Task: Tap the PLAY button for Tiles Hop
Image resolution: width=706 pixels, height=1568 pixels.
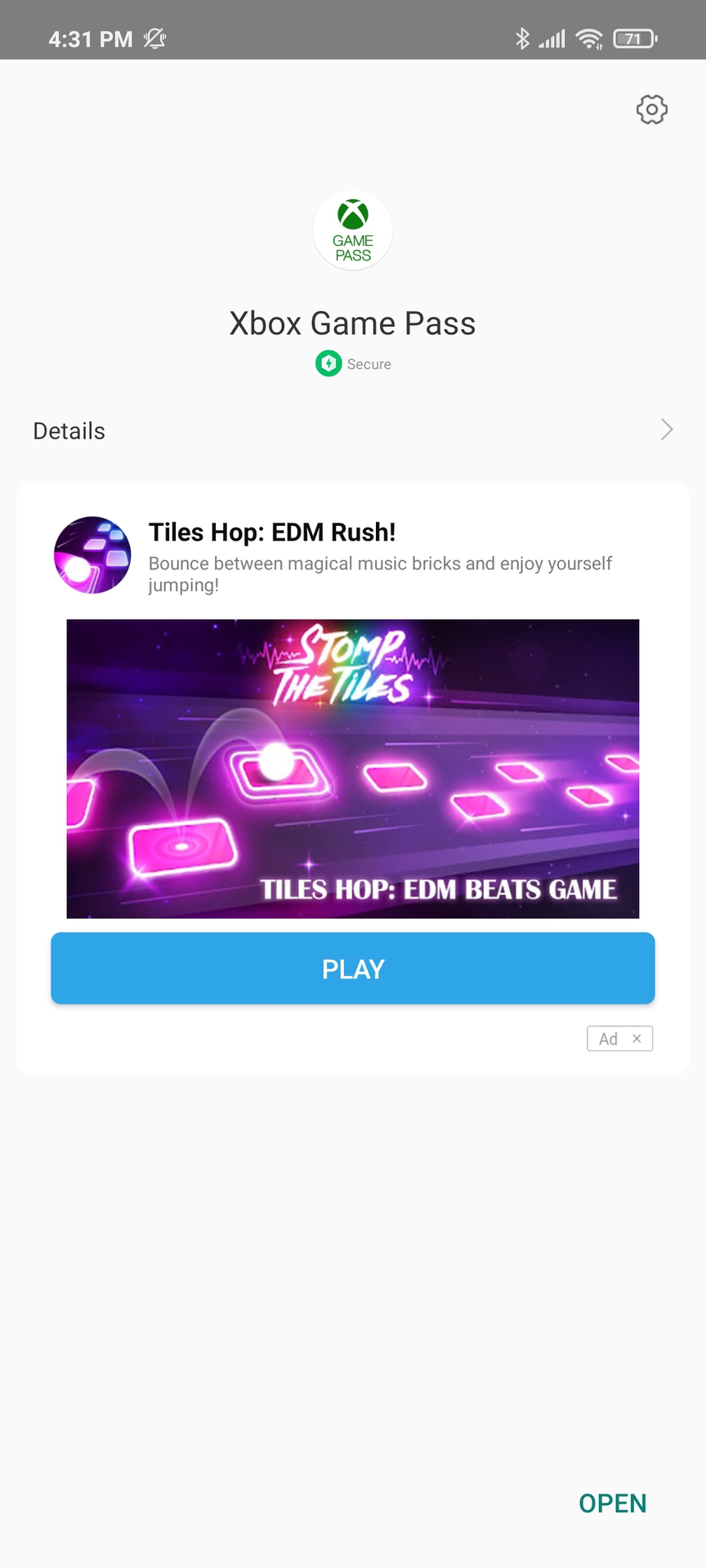Action: click(x=353, y=969)
